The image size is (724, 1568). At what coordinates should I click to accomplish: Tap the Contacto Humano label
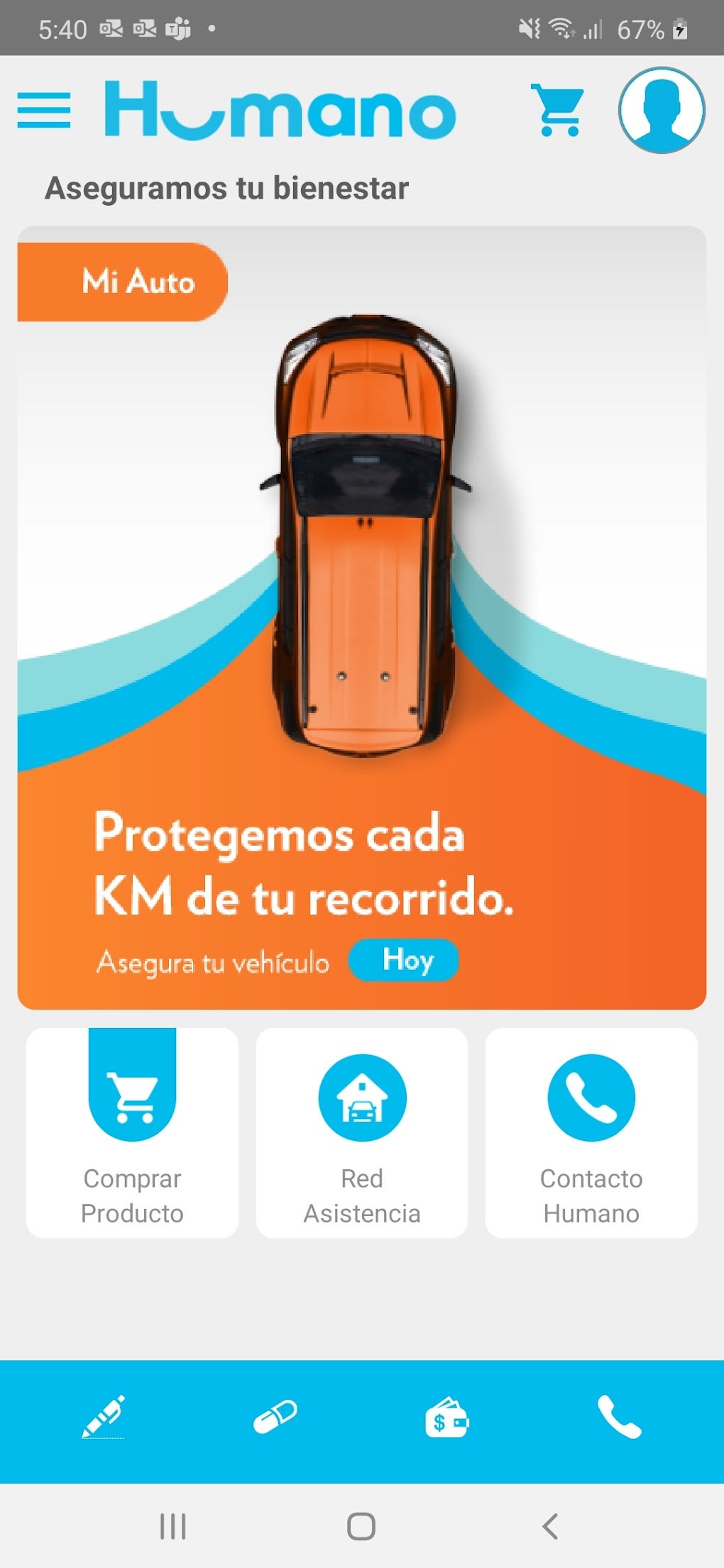pos(593,1196)
